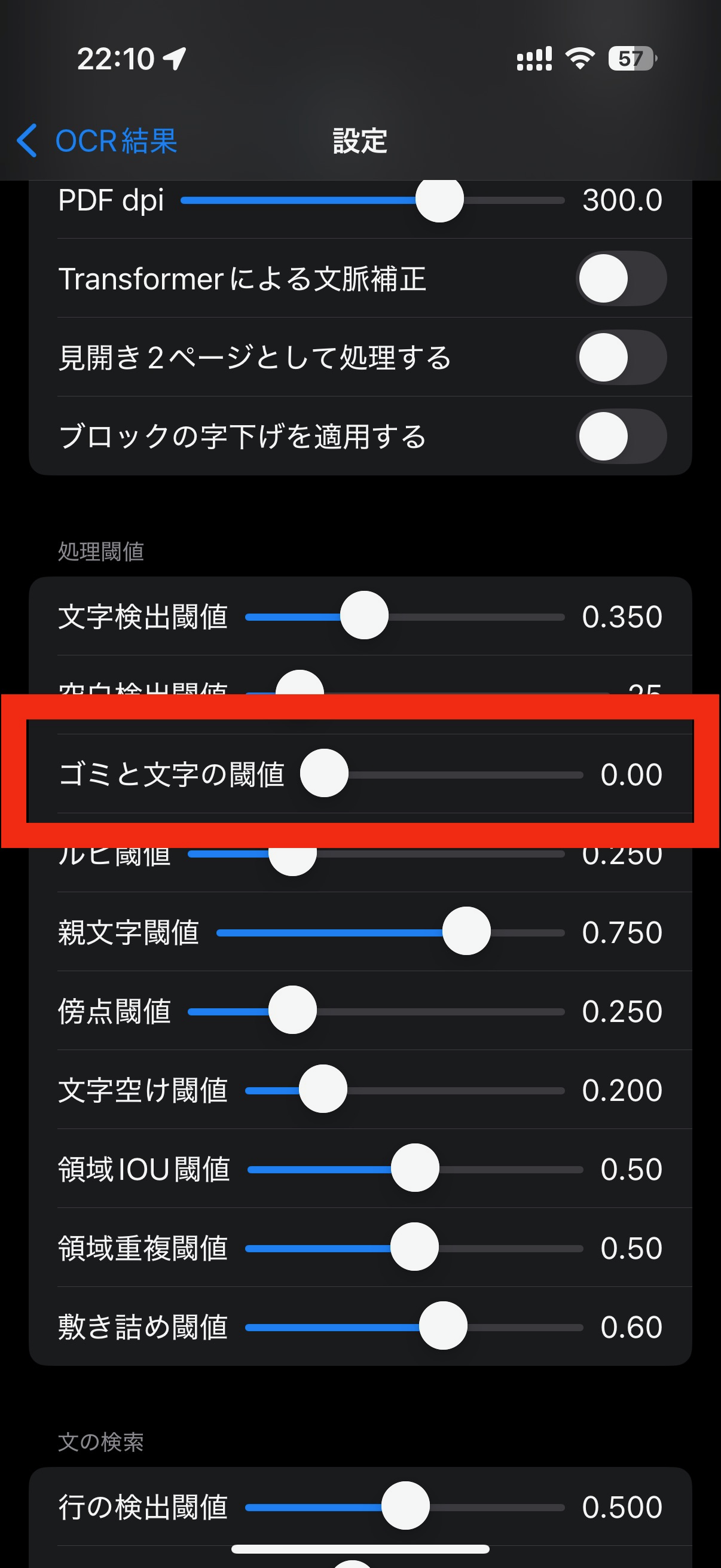The height and width of the screenshot is (1568, 721).
Task: Turn on 見開き2ページとして処理する
Action: [621, 357]
